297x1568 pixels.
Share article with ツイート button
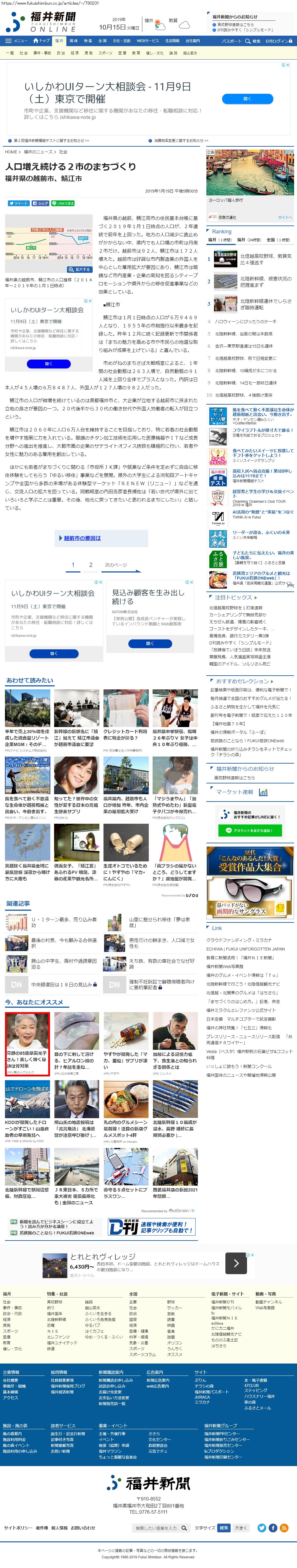pos(18,203)
